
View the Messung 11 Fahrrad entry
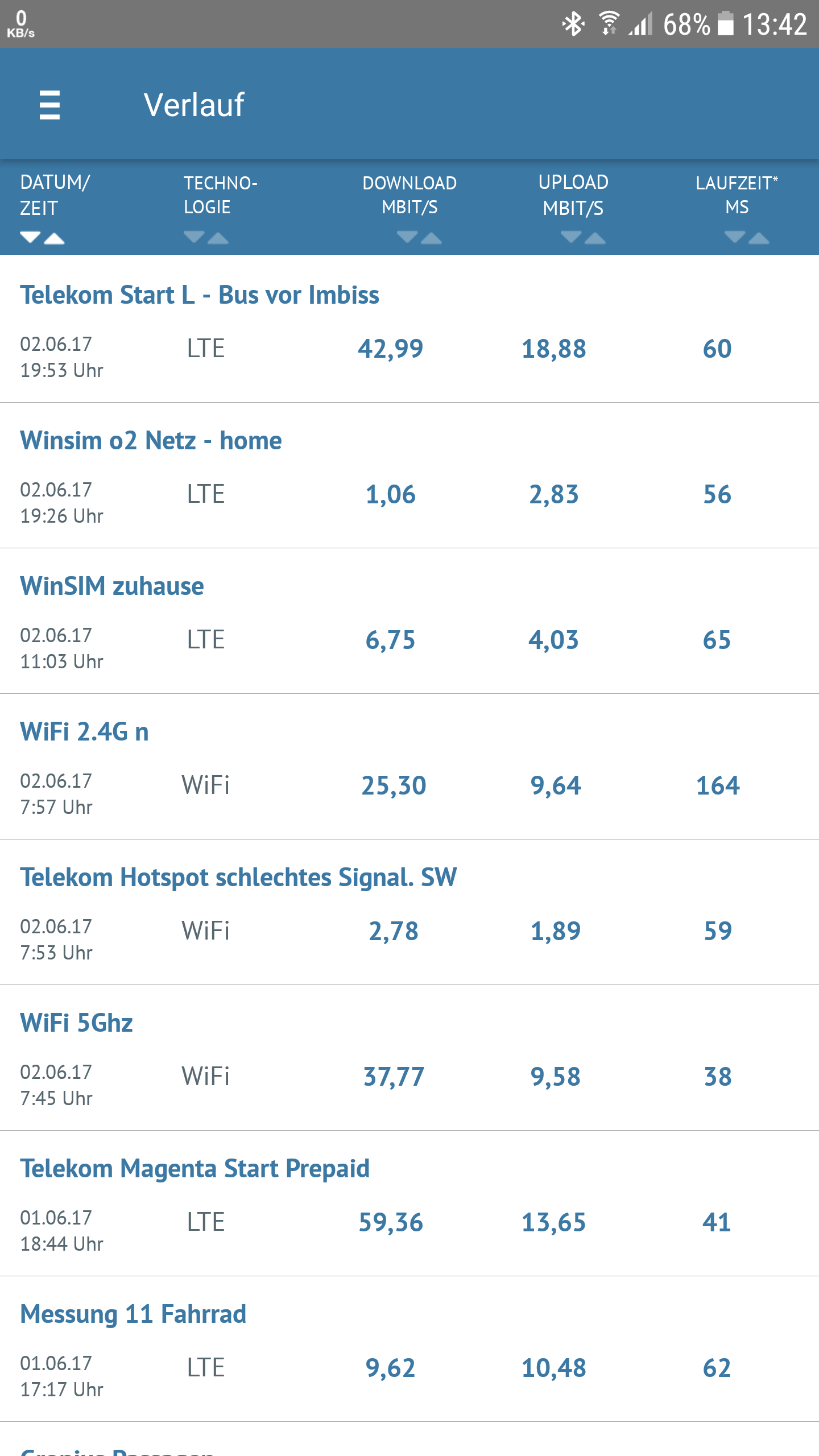[x=409, y=1349]
